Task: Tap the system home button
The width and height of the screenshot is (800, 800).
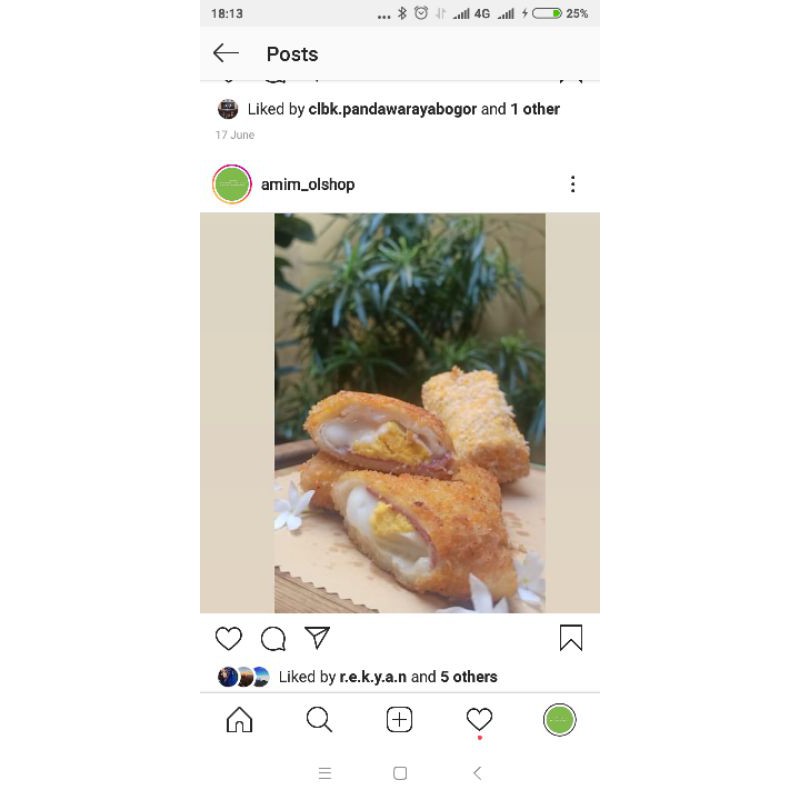Action: point(400,773)
